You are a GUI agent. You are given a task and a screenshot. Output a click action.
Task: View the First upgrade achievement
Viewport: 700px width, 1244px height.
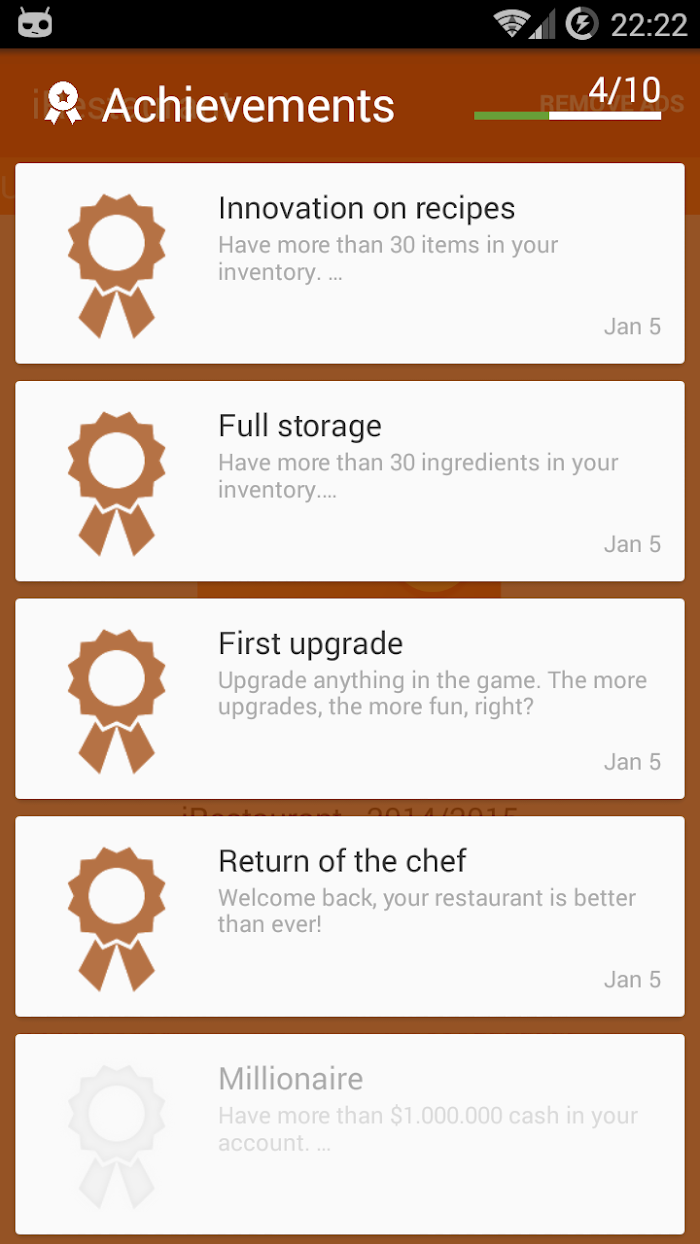pyautogui.click(x=350, y=699)
